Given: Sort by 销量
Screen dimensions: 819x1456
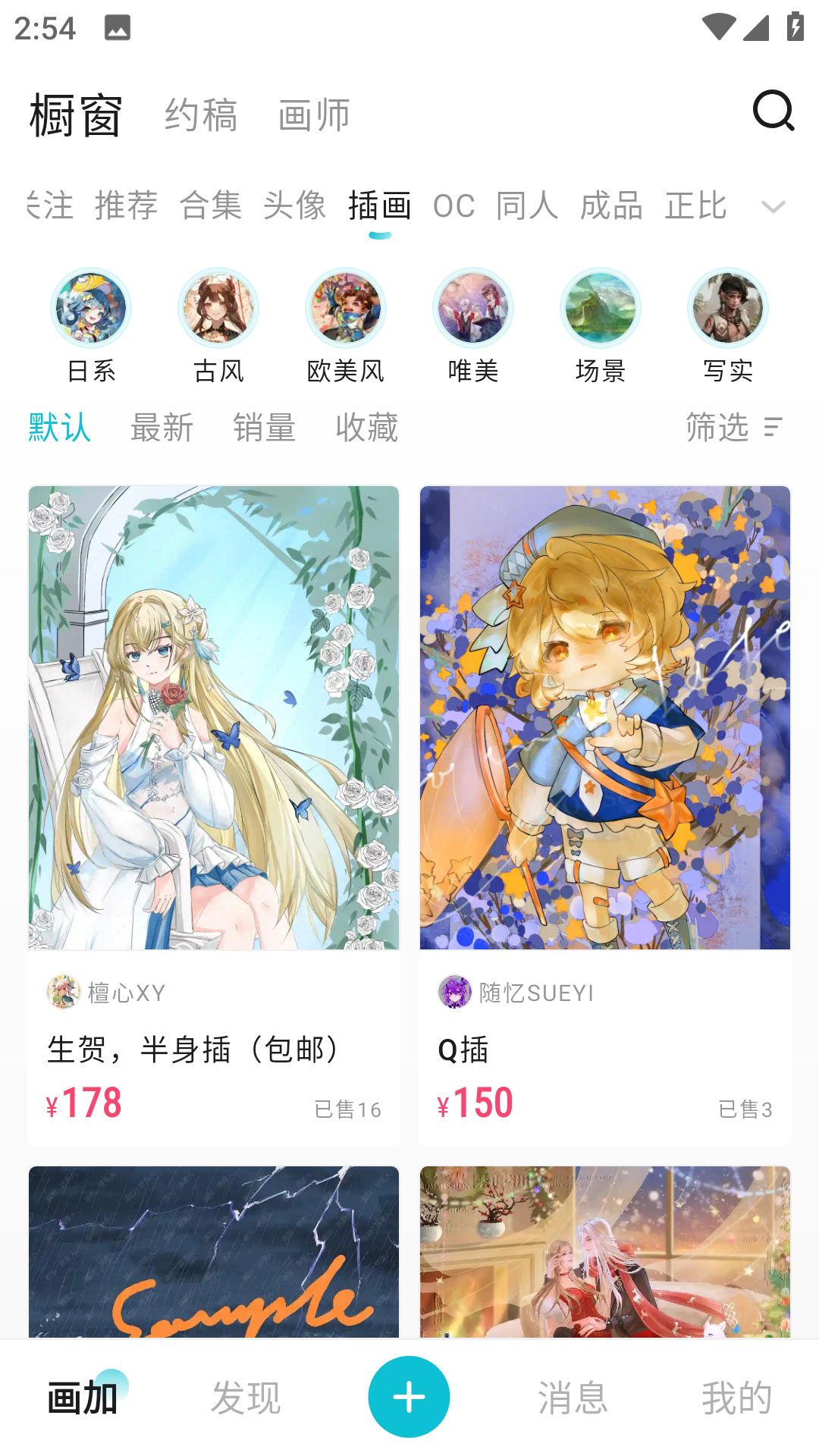Looking at the screenshot, I should click(x=264, y=428).
